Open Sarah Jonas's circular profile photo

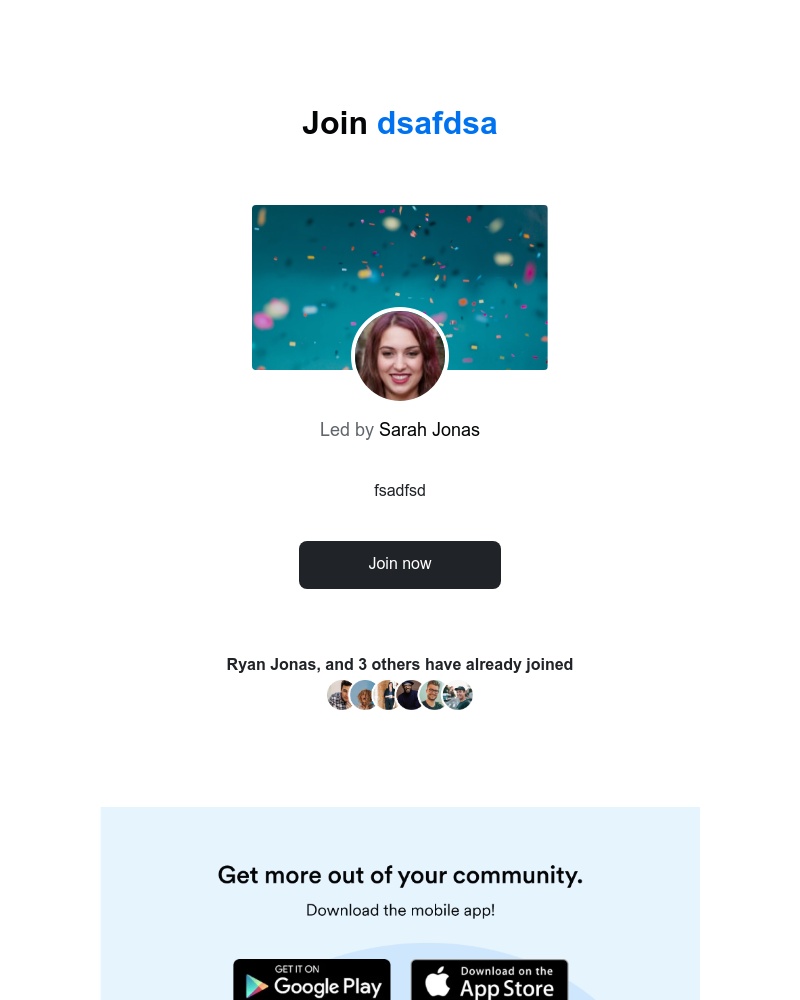click(x=400, y=356)
